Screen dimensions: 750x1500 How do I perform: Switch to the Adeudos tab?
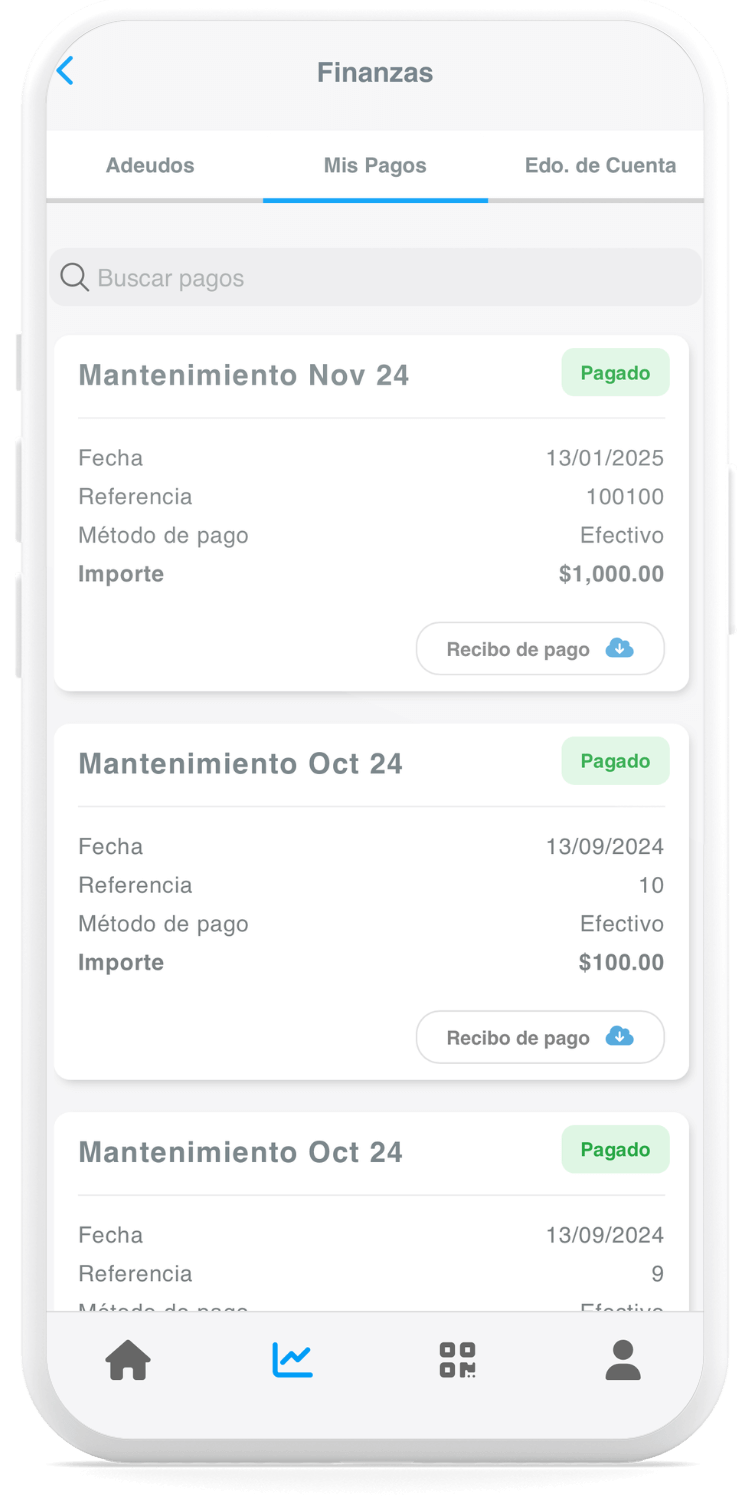[x=150, y=166]
